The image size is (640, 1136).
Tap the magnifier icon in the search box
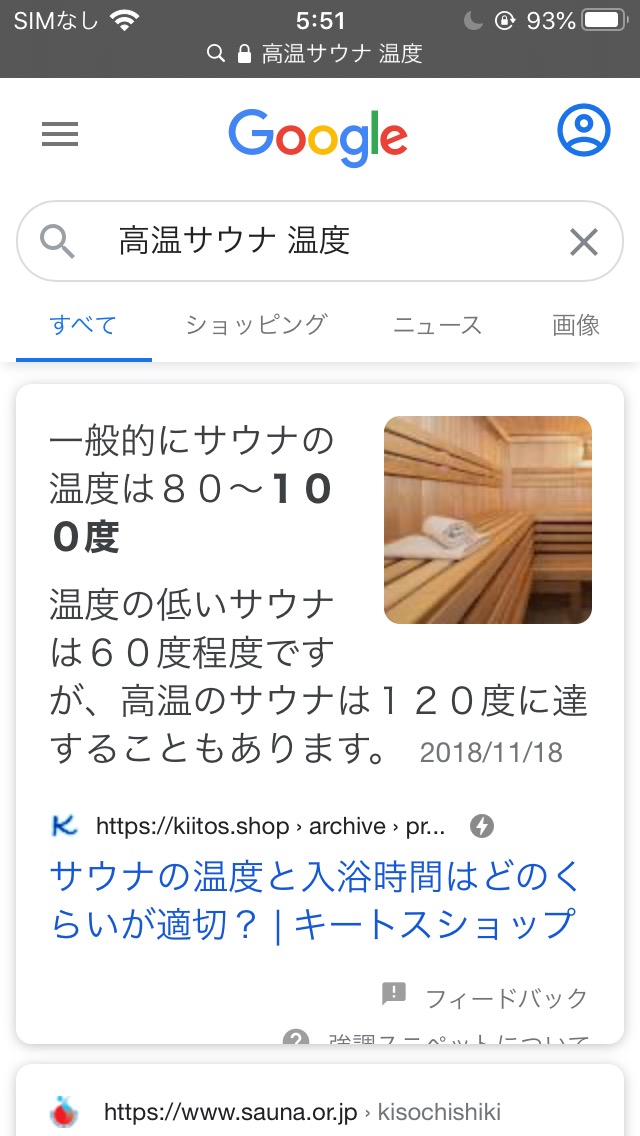(x=57, y=242)
